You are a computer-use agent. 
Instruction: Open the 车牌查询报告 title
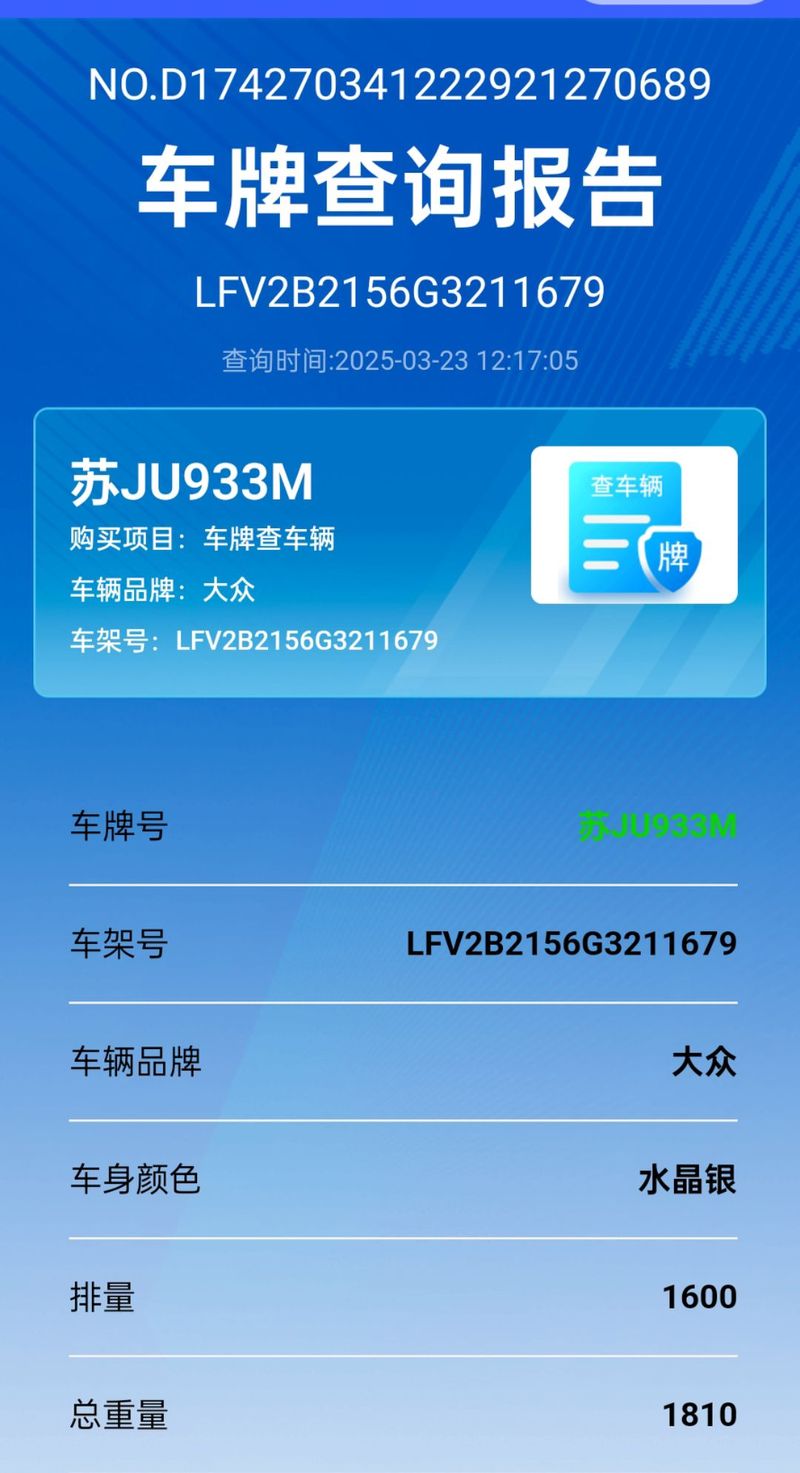point(400,186)
